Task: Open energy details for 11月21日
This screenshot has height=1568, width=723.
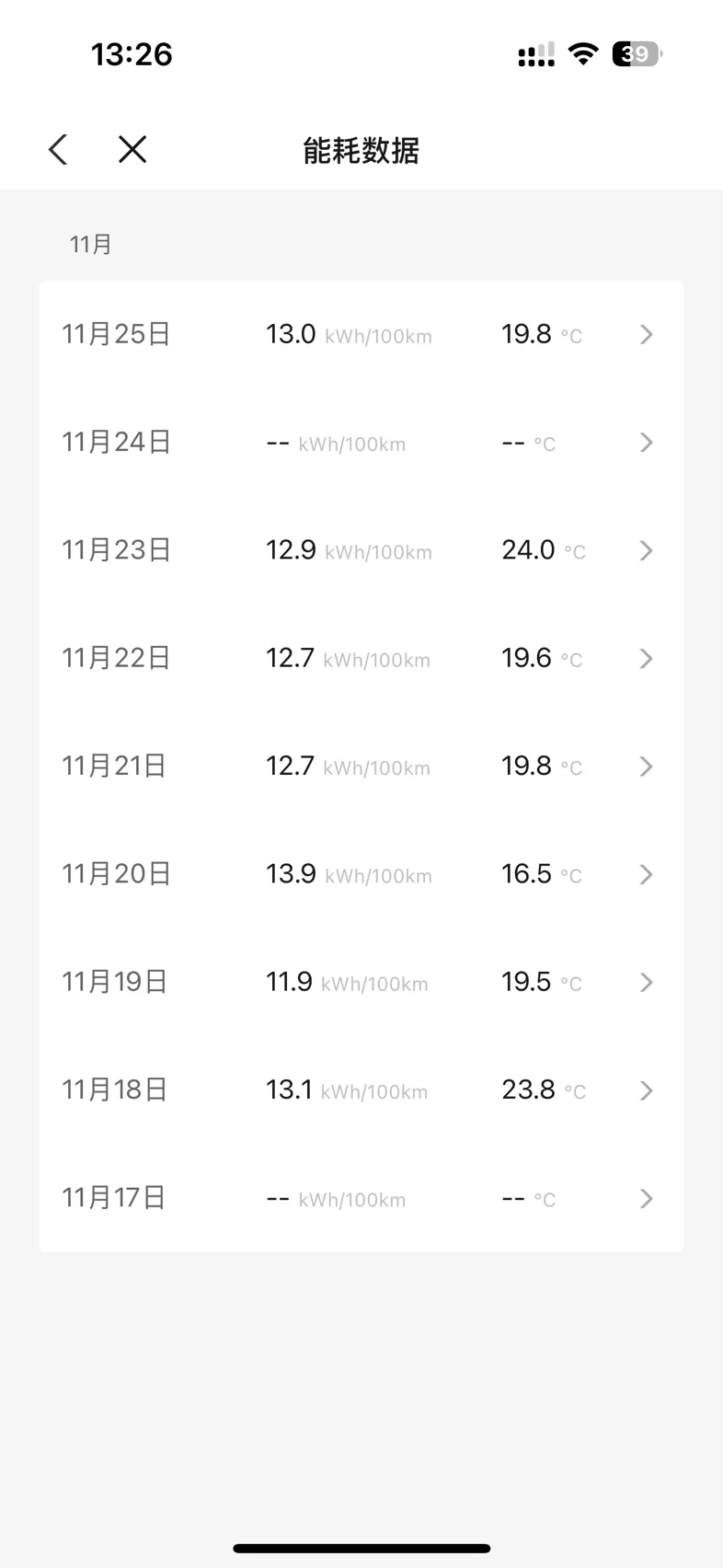Action: coord(361,767)
